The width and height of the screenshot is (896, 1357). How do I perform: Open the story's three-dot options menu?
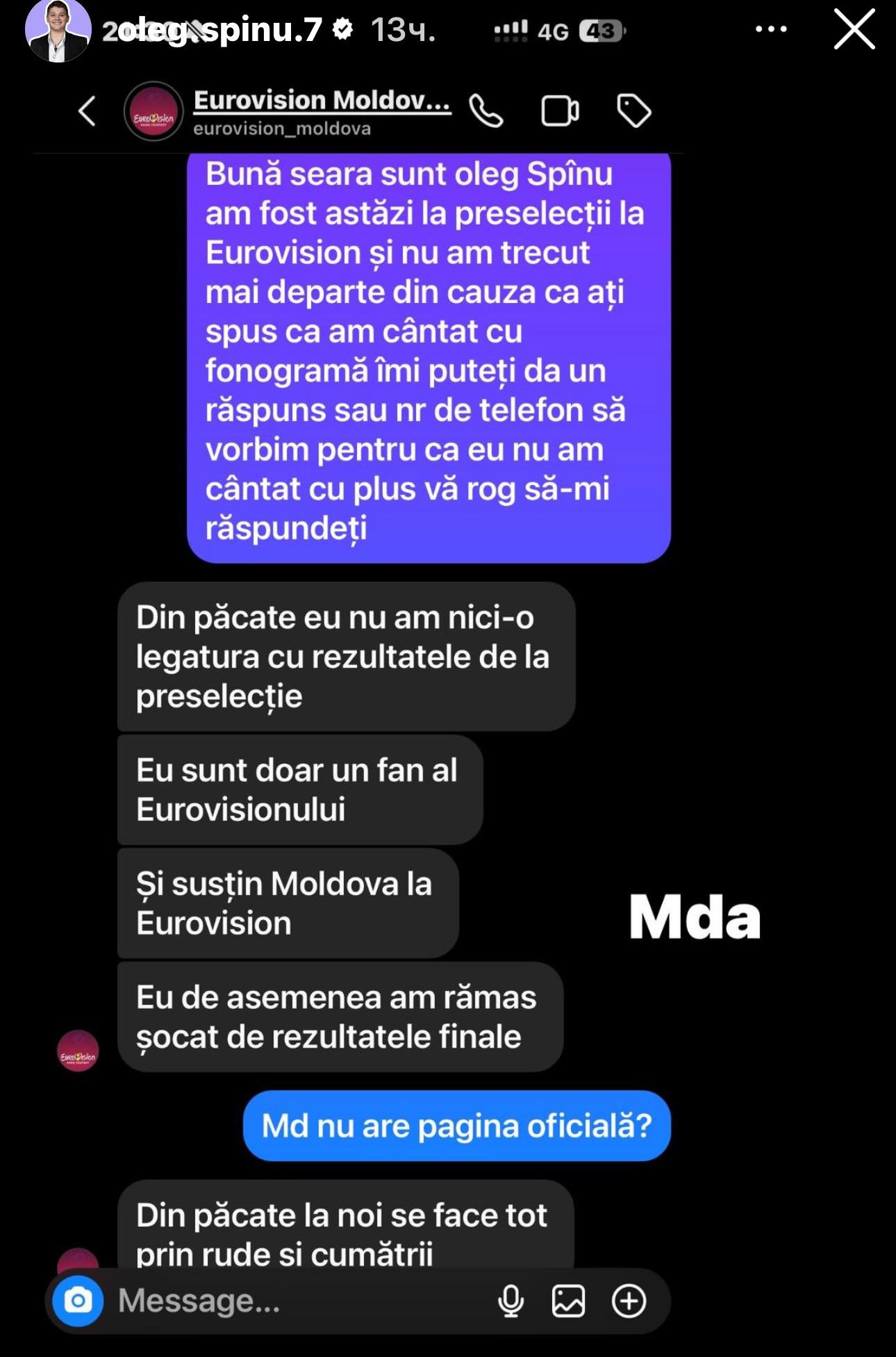pos(771,29)
